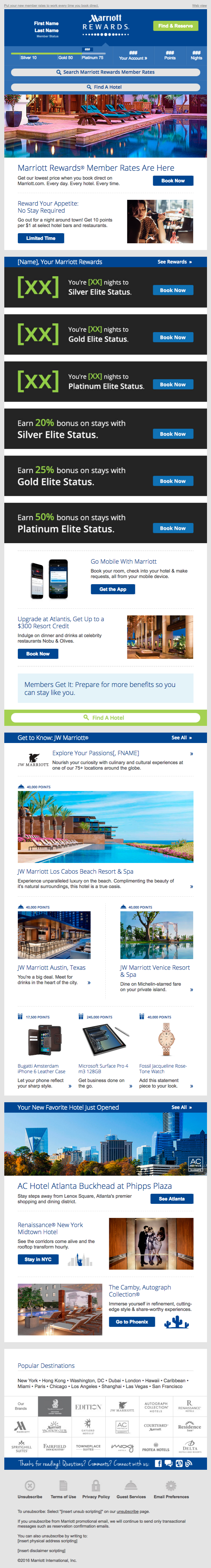Tap Limited Time under Reward Your Appetite
211x1568 pixels.
[x=40, y=238]
